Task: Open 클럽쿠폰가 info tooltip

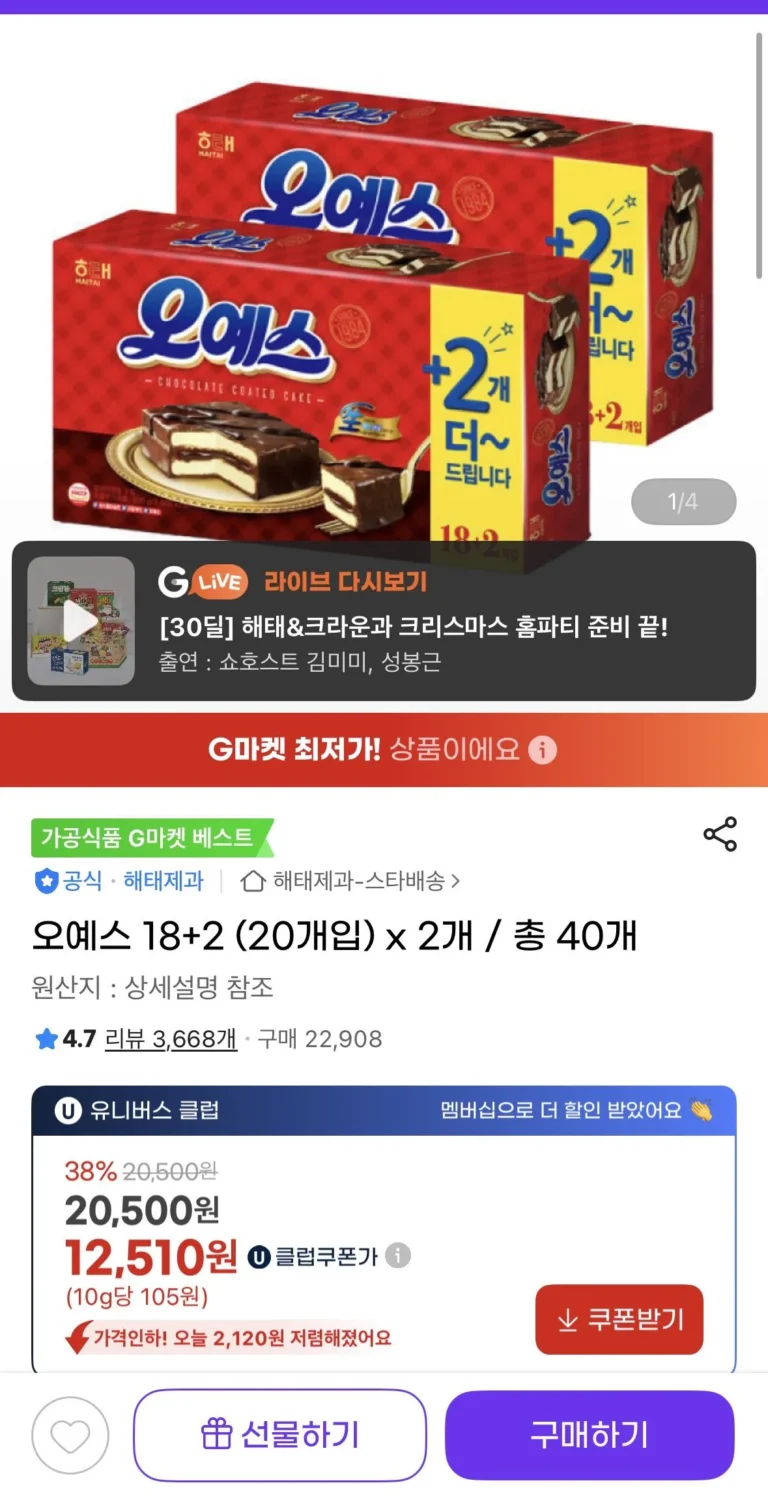Action: tap(398, 1255)
